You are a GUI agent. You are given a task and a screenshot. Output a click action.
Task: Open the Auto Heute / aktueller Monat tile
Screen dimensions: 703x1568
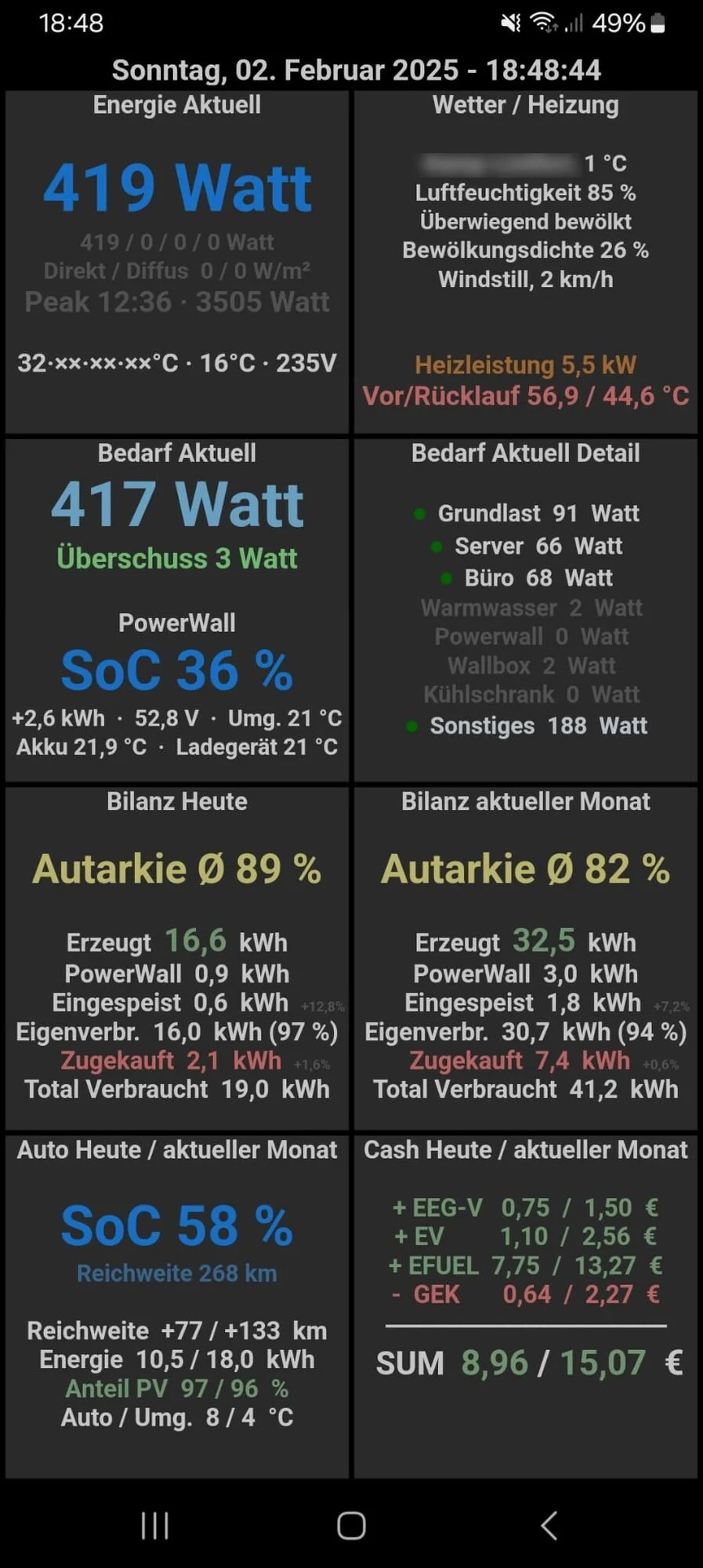coord(177,1306)
